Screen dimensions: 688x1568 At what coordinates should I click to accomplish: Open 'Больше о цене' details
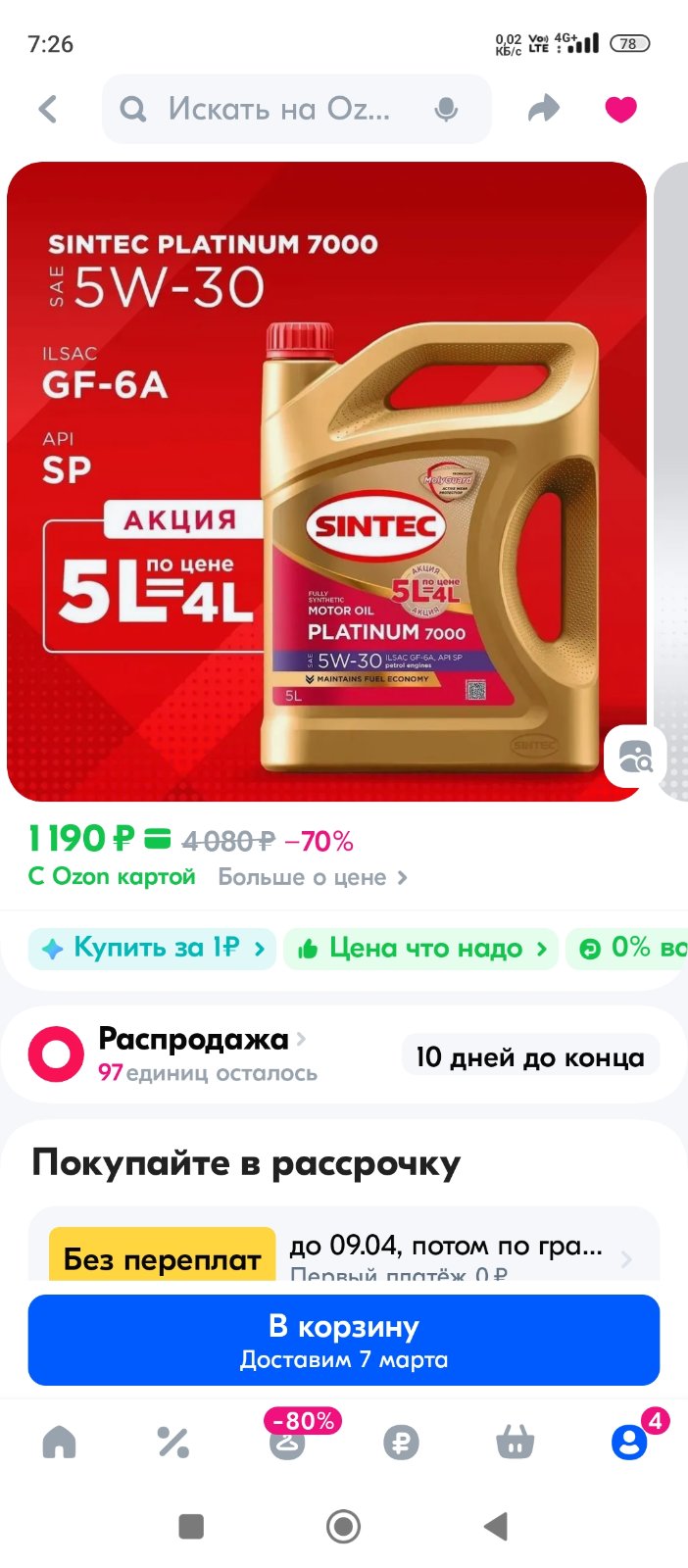pyautogui.click(x=312, y=877)
